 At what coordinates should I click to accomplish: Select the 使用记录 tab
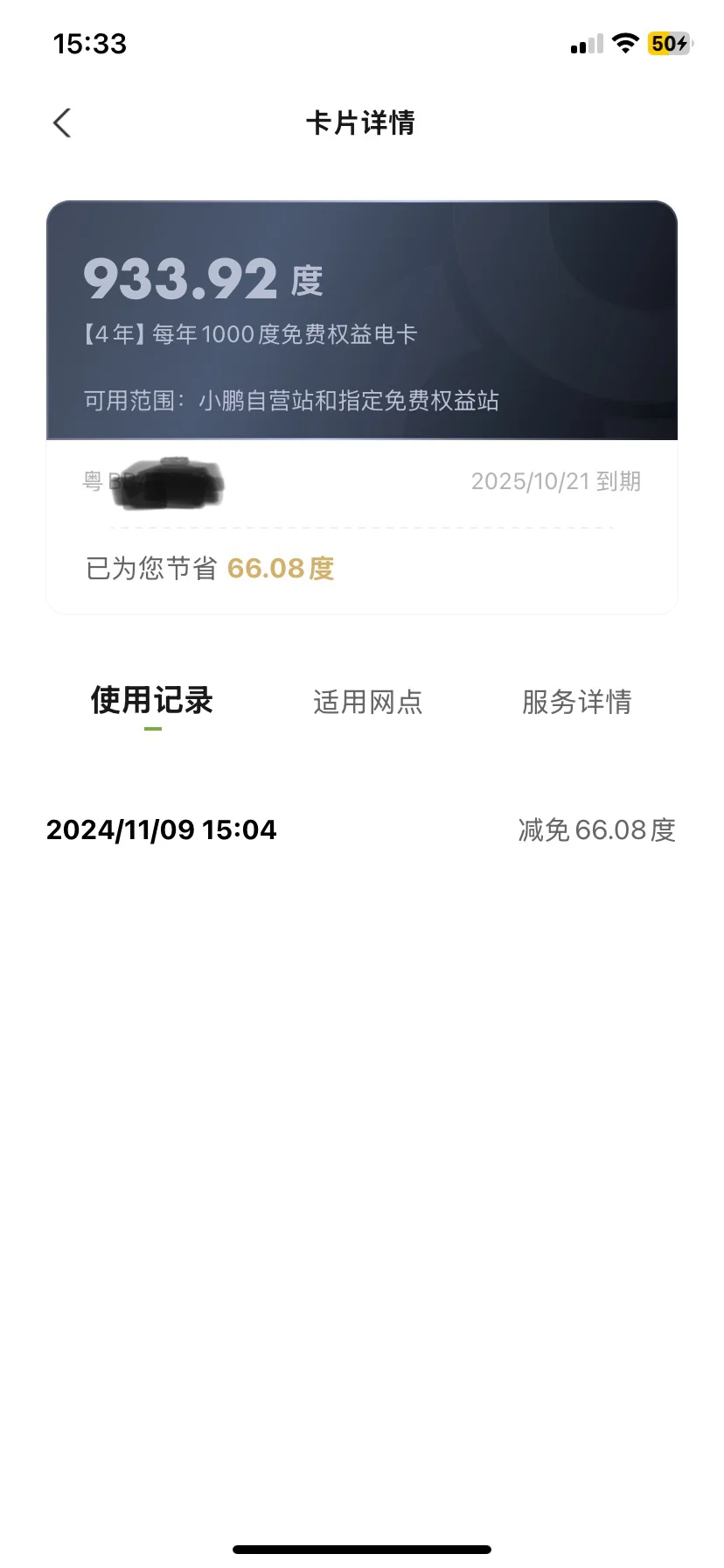(152, 701)
